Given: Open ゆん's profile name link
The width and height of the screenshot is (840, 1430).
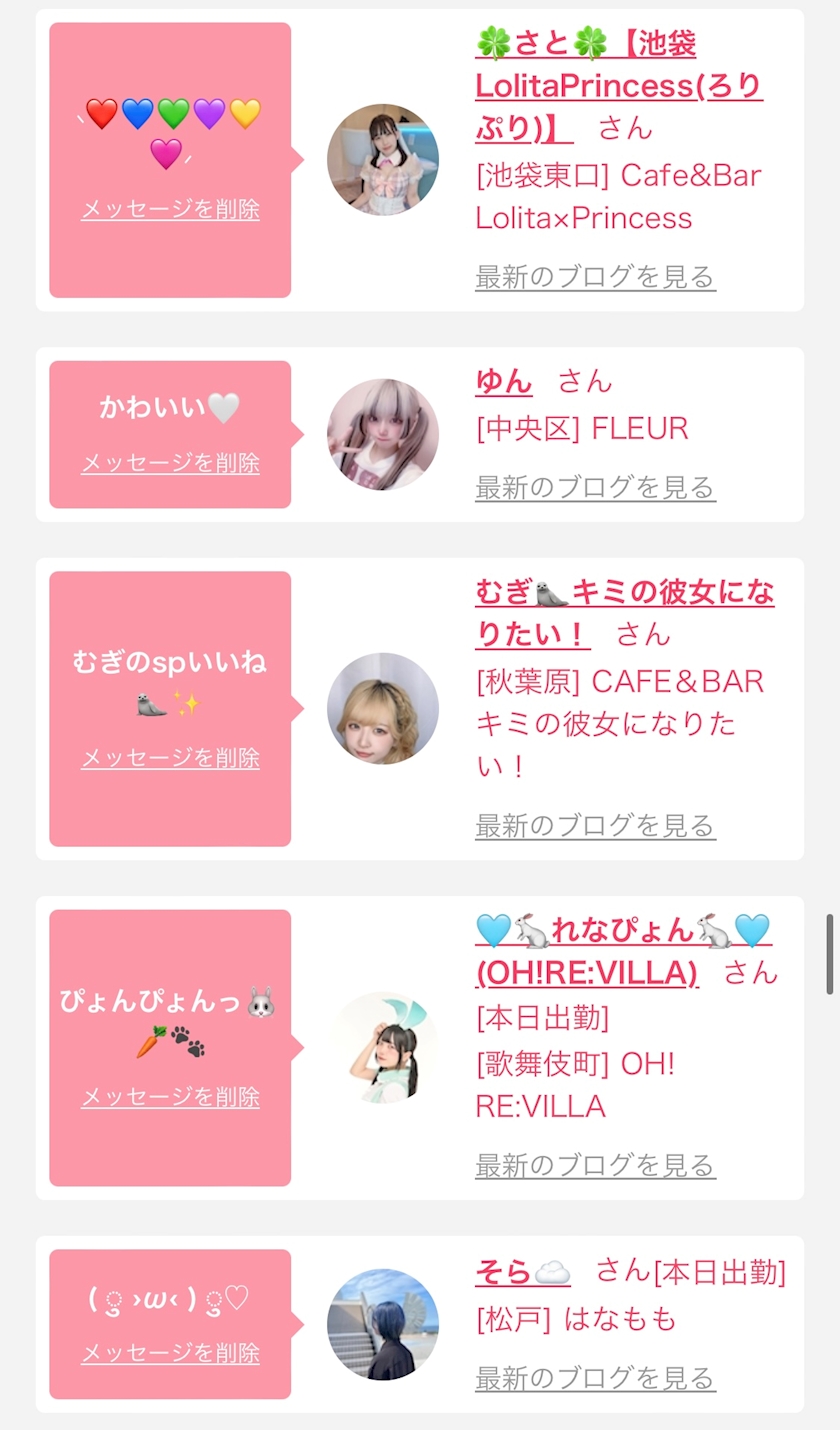Looking at the screenshot, I should coord(504,381).
